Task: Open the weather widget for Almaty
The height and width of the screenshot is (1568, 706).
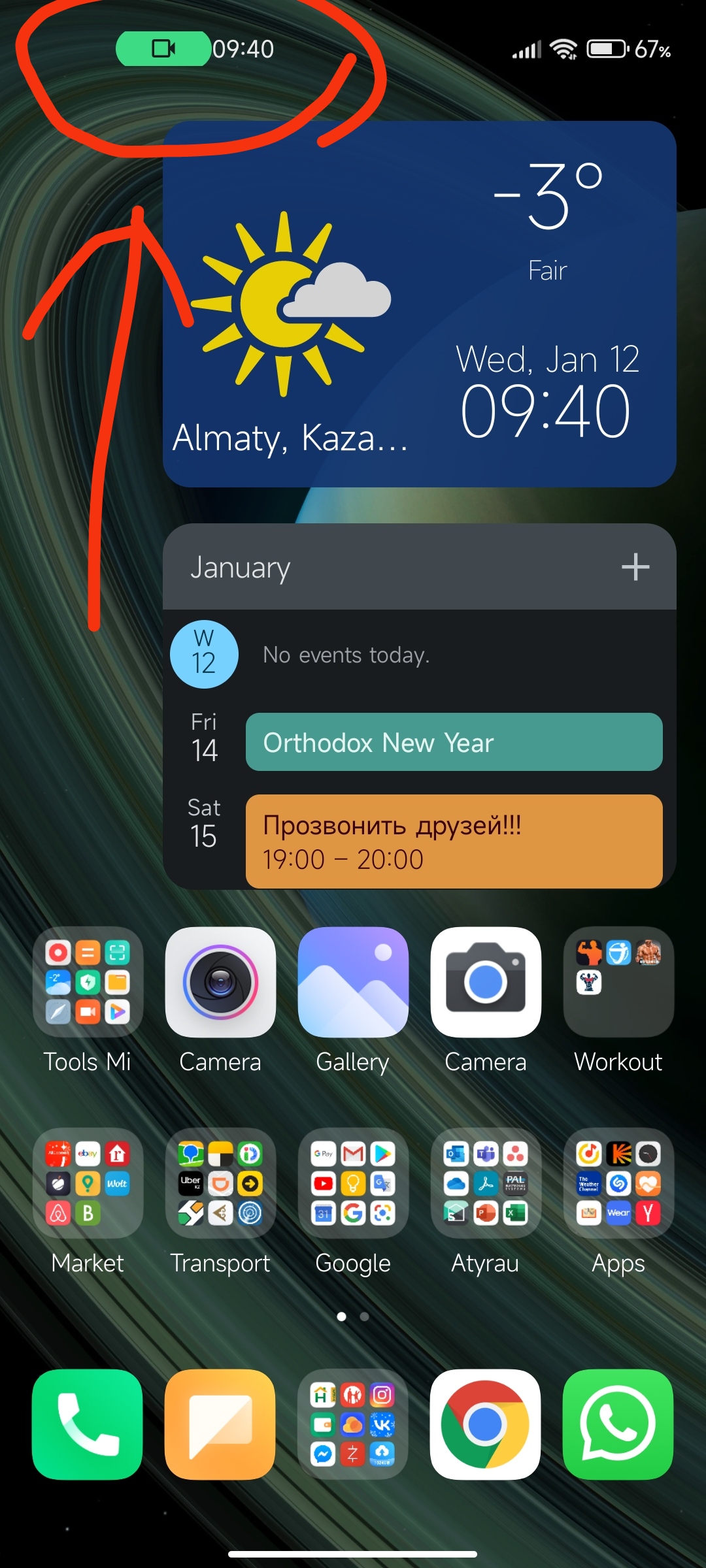Action: tap(419, 304)
